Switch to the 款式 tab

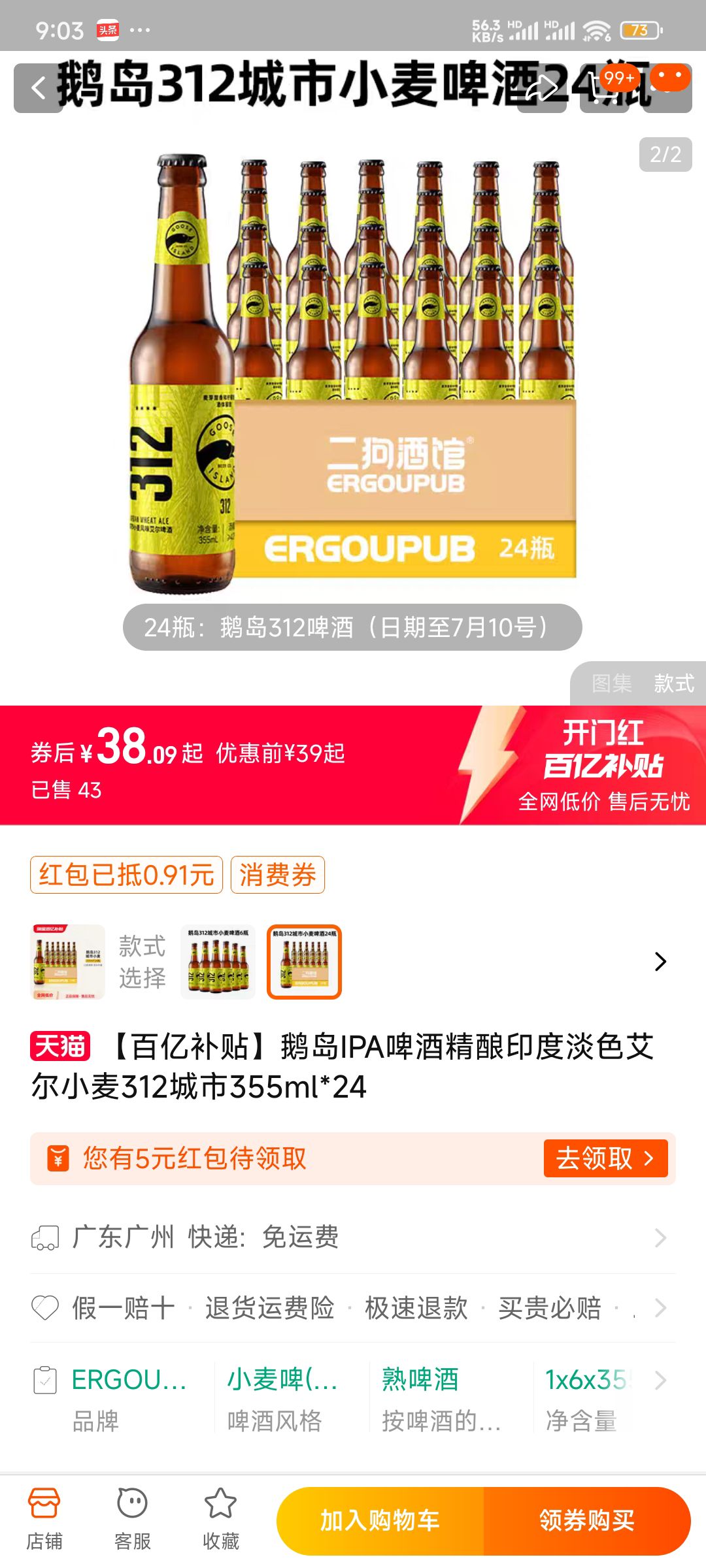pos(675,683)
